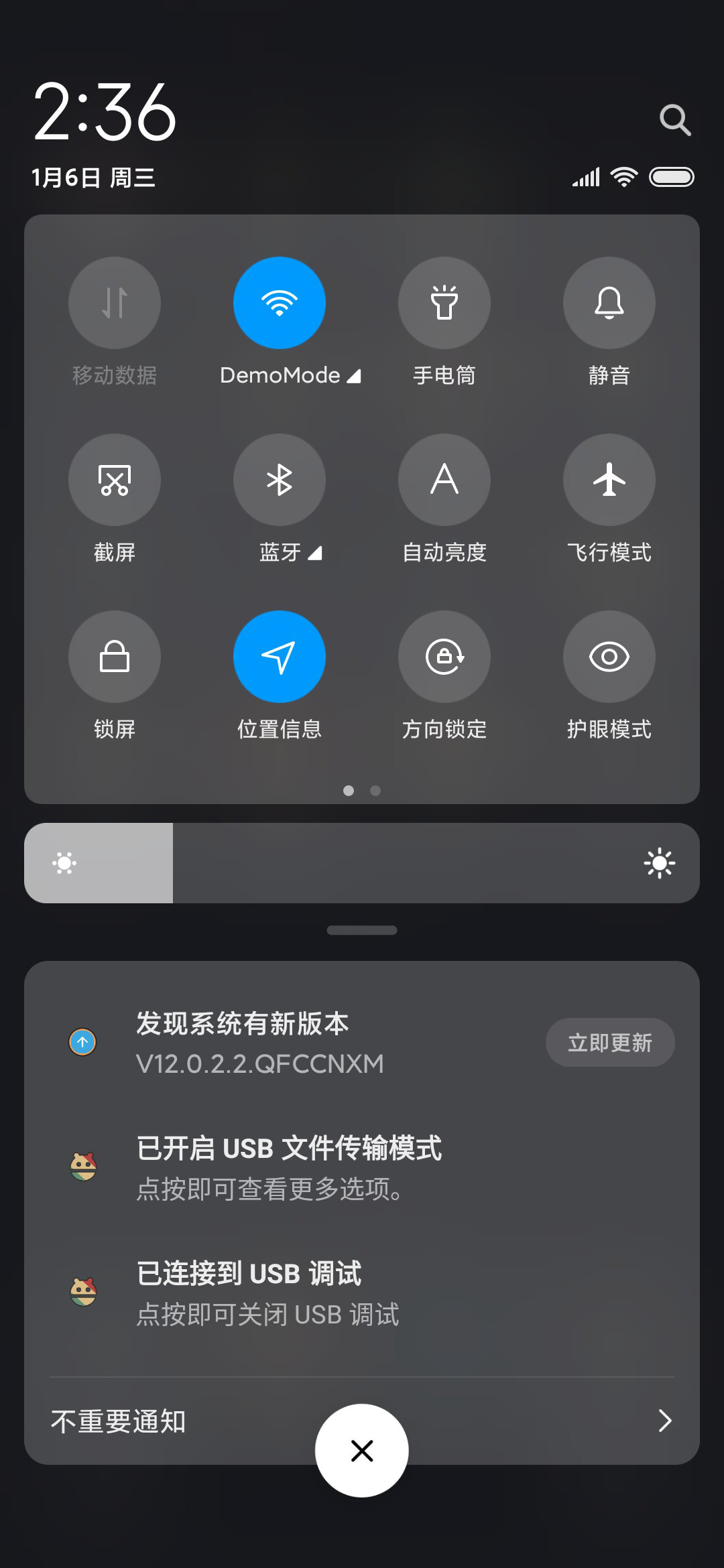The width and height of the screenshot is (724, 1568).
Task: Expand unimportant notifications (不重要通知)
Action: click(x=362, y=1421)
